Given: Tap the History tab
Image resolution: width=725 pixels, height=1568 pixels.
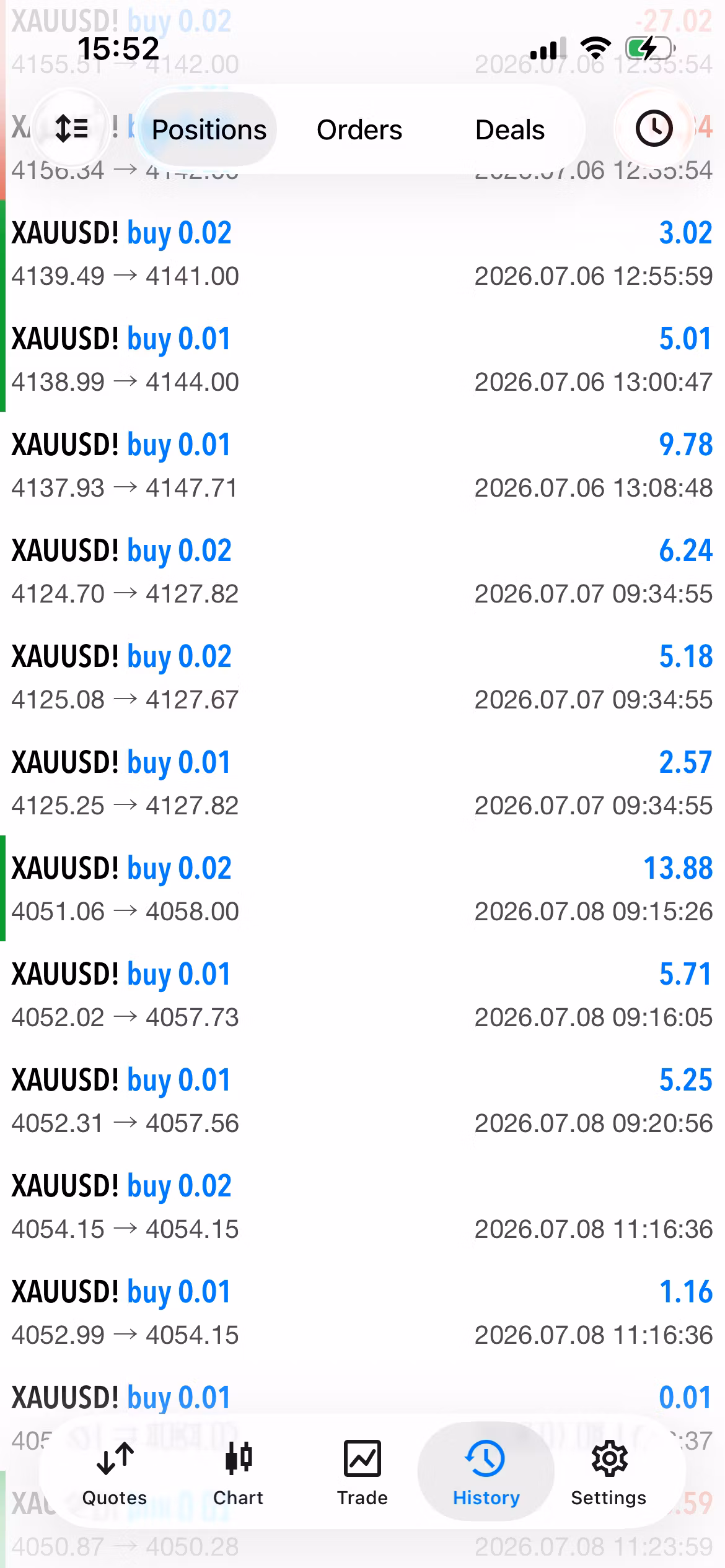Looking at the screenshot, I should click(x=486, y=1473).
